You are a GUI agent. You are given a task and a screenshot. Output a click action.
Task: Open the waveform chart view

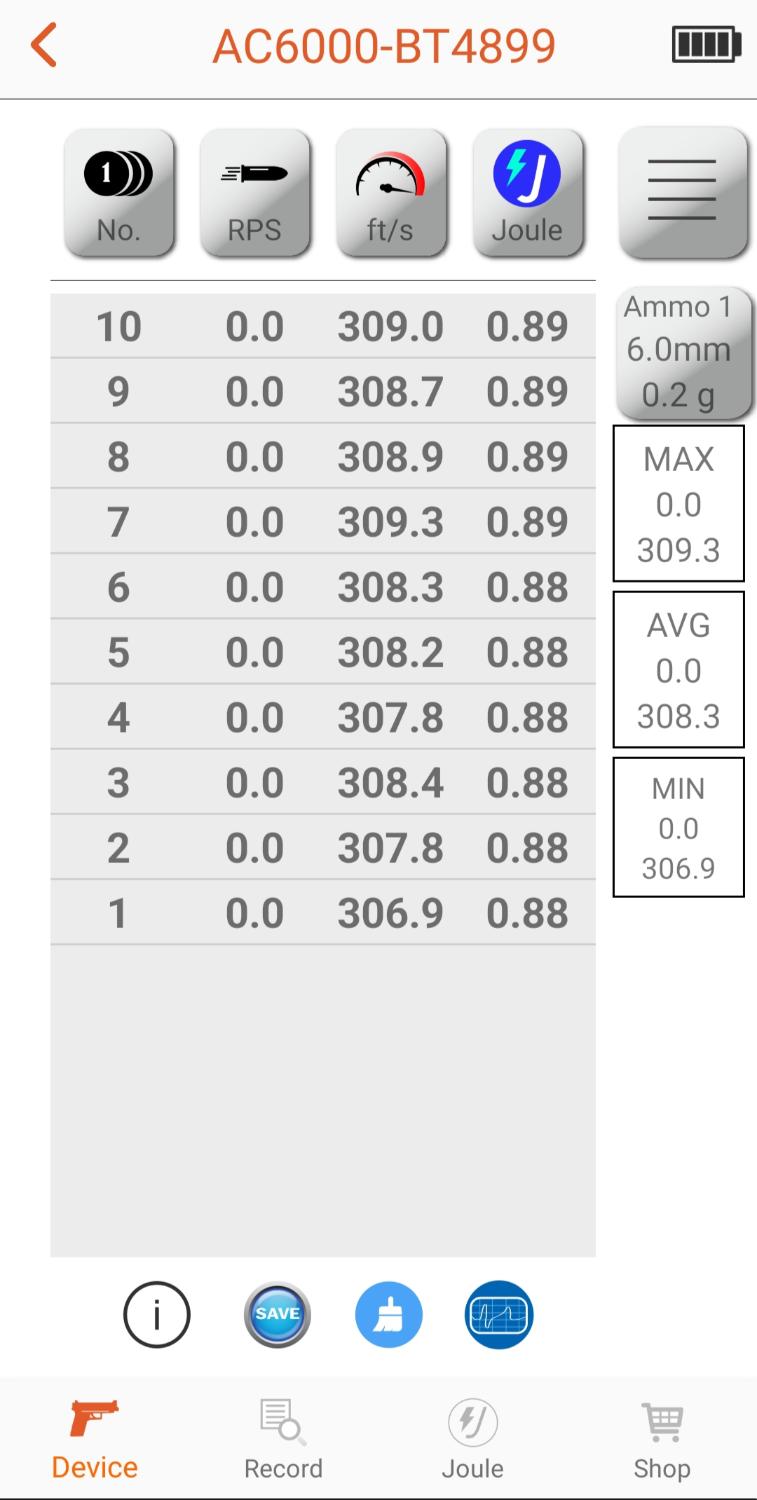tap(499, 1315)
